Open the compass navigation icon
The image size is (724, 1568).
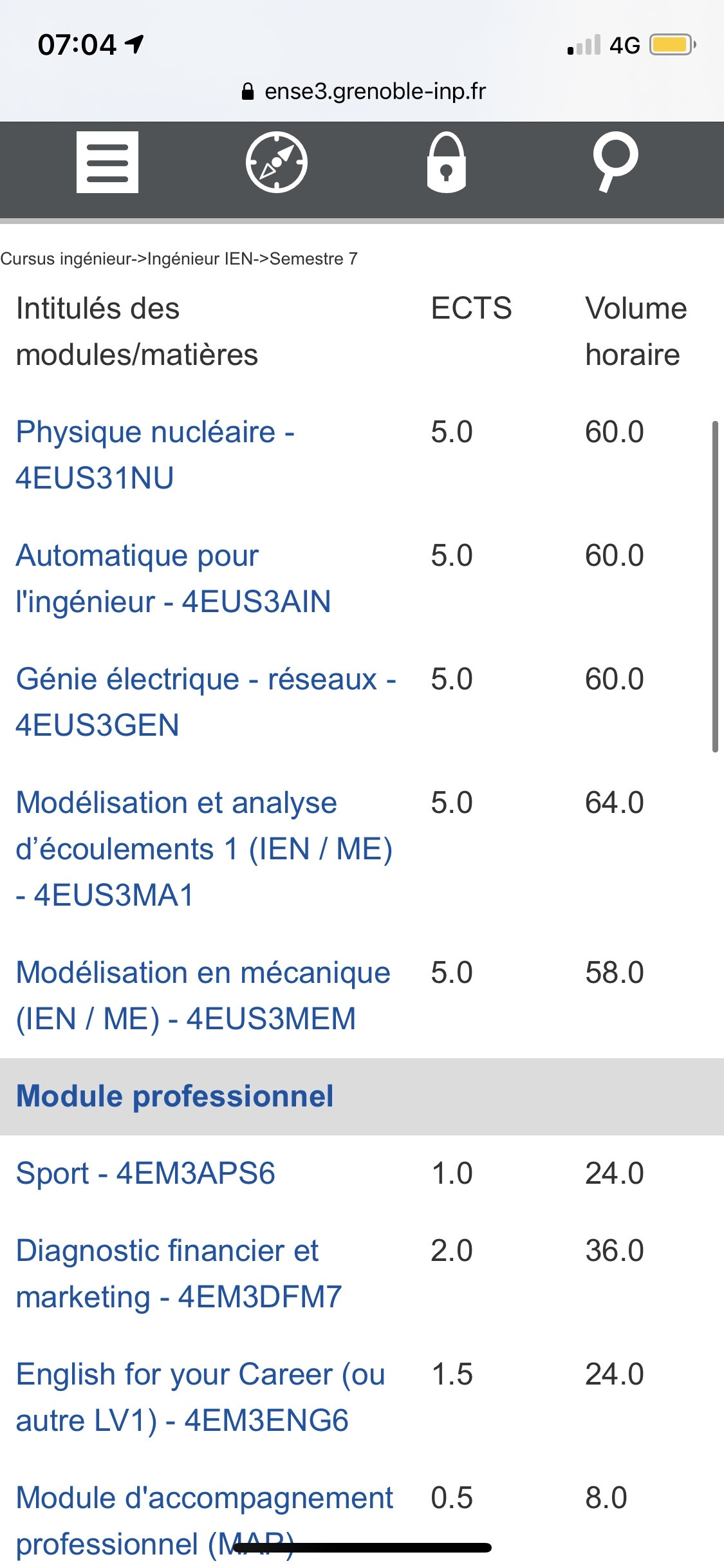pos(277,162)
